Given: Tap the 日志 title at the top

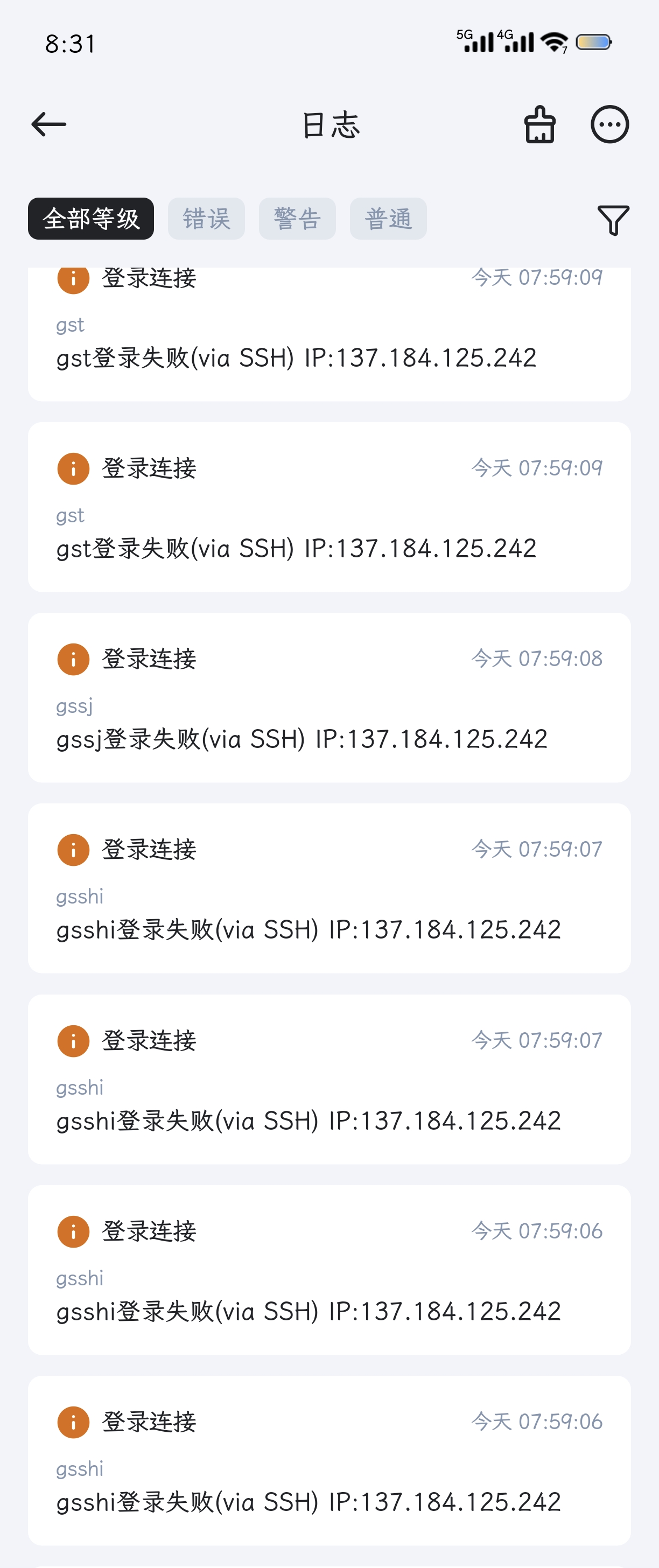Looking at the screenshot, I should [x=329, y=123].
